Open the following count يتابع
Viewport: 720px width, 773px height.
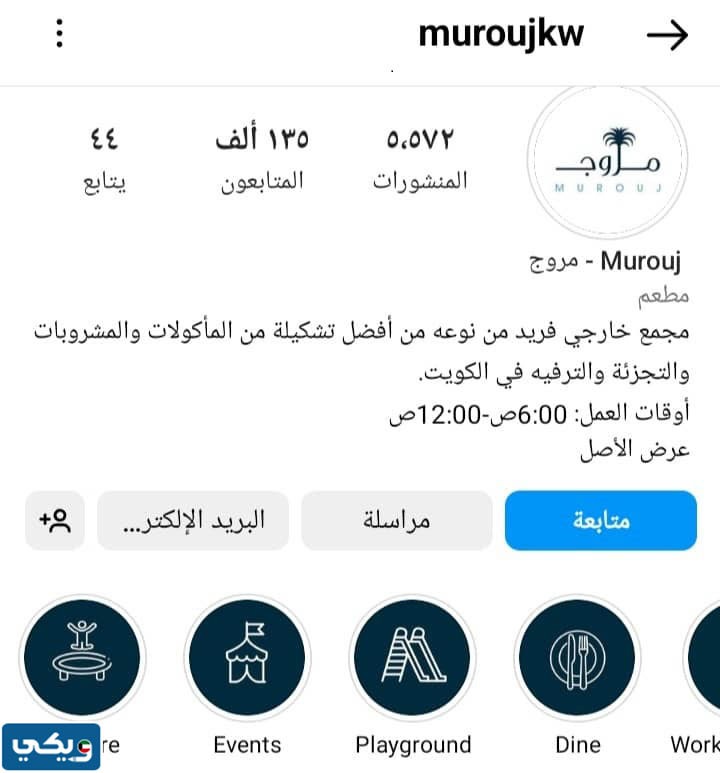point(103,158)
